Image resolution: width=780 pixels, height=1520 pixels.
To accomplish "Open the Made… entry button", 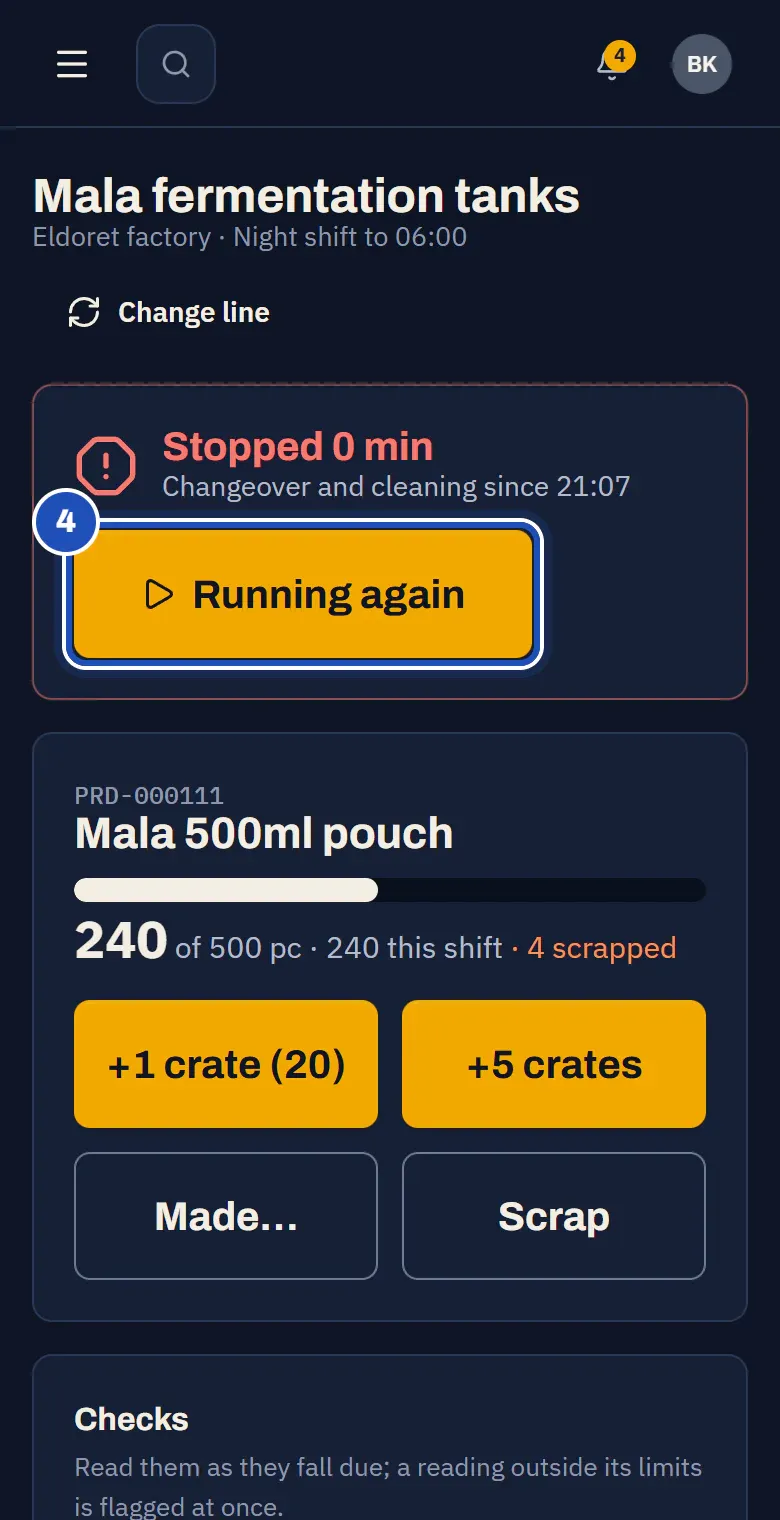I will click(x=226, y=1216).
